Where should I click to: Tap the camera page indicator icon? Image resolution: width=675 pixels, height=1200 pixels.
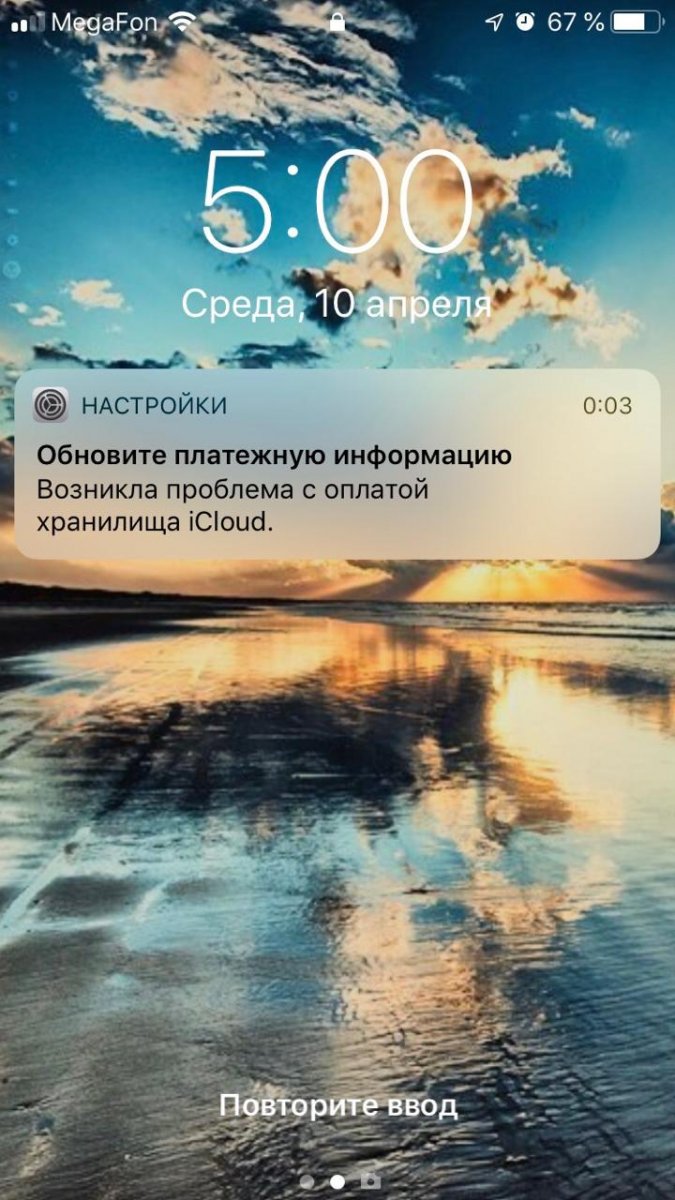click(x=370, y=1181)
